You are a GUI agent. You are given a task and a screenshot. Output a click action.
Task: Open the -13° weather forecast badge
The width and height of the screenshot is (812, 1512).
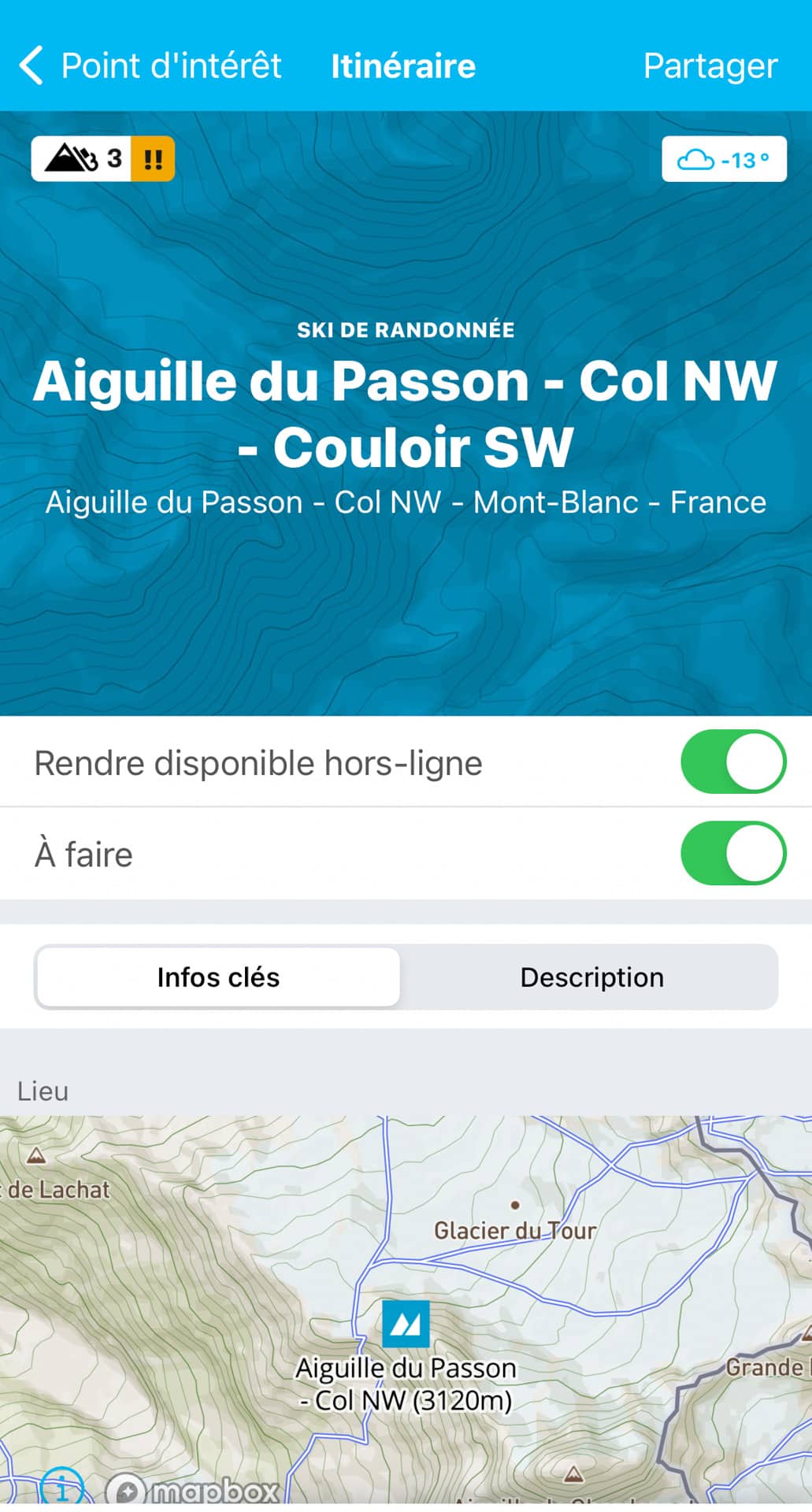pyautogui.click(x=723, y=160)
